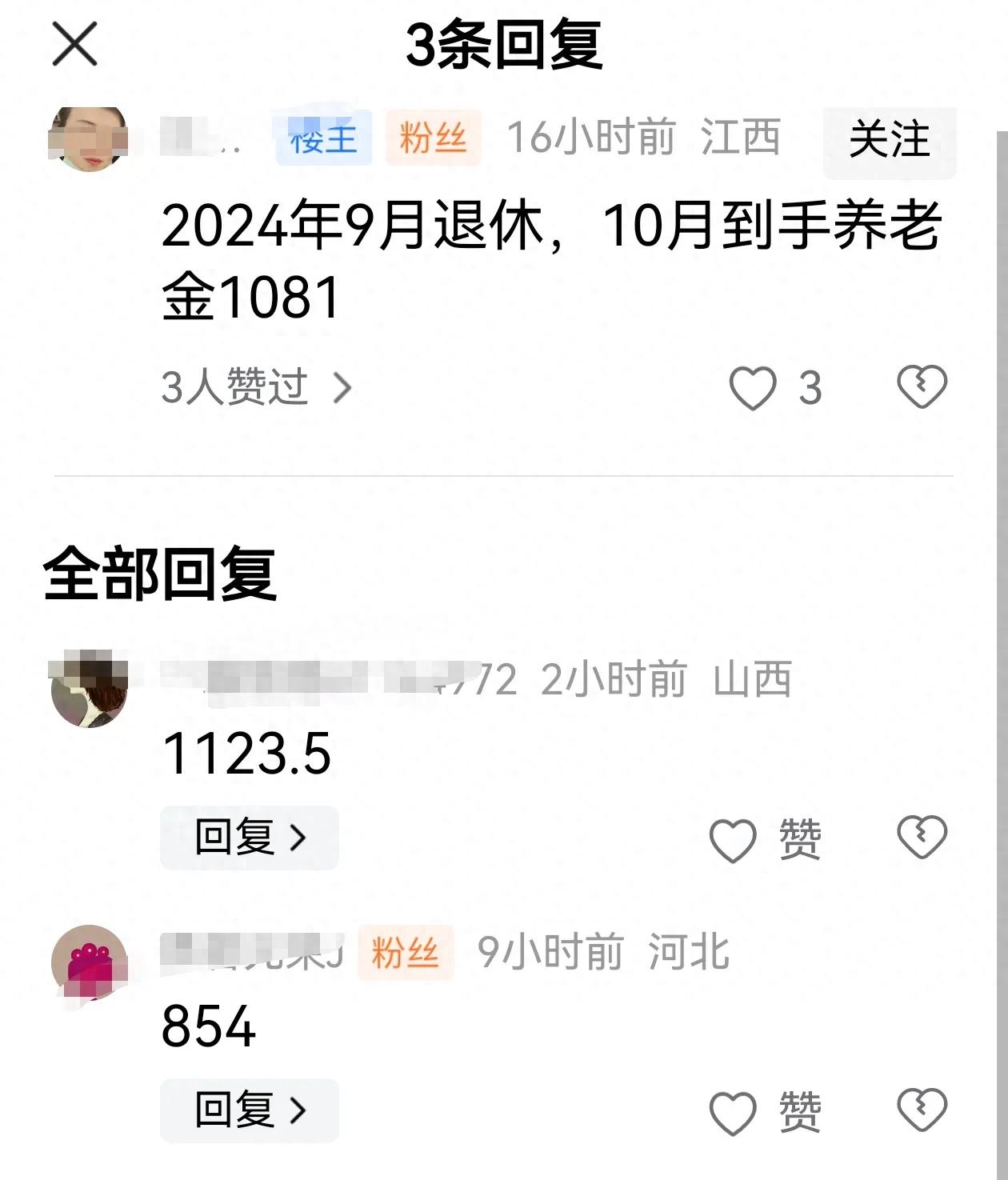This screenshot has height=1180, width=1008.
Task: Dislike the comment about 养老金1081
Action: pyautogui.click(x=922, y=387)
